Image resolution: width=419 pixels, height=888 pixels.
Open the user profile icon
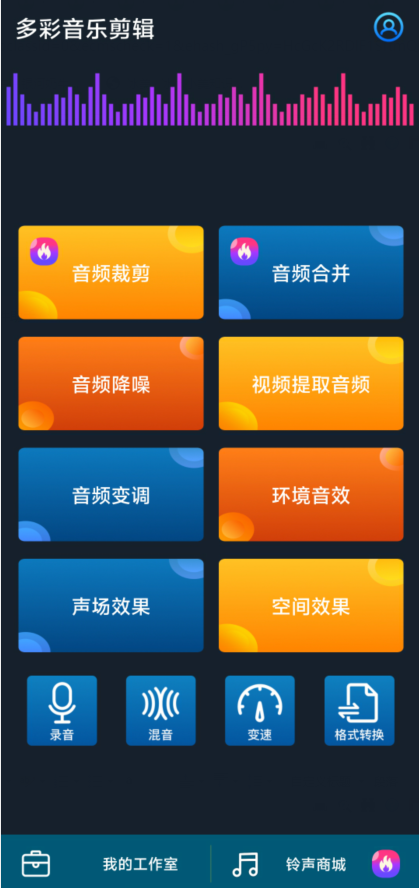click(x=388, y=27)
